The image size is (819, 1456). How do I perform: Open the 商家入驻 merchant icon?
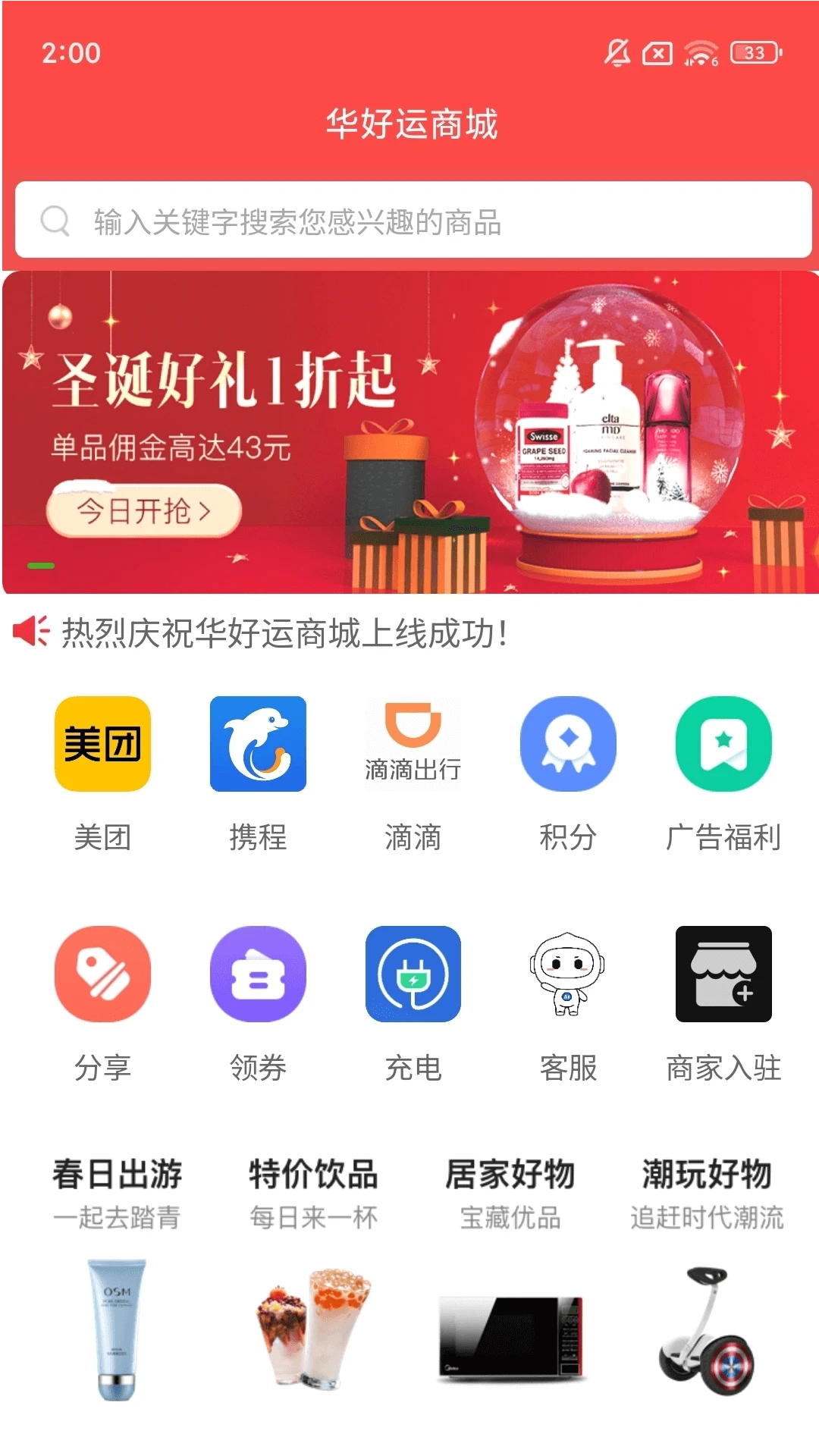(723, 975)
